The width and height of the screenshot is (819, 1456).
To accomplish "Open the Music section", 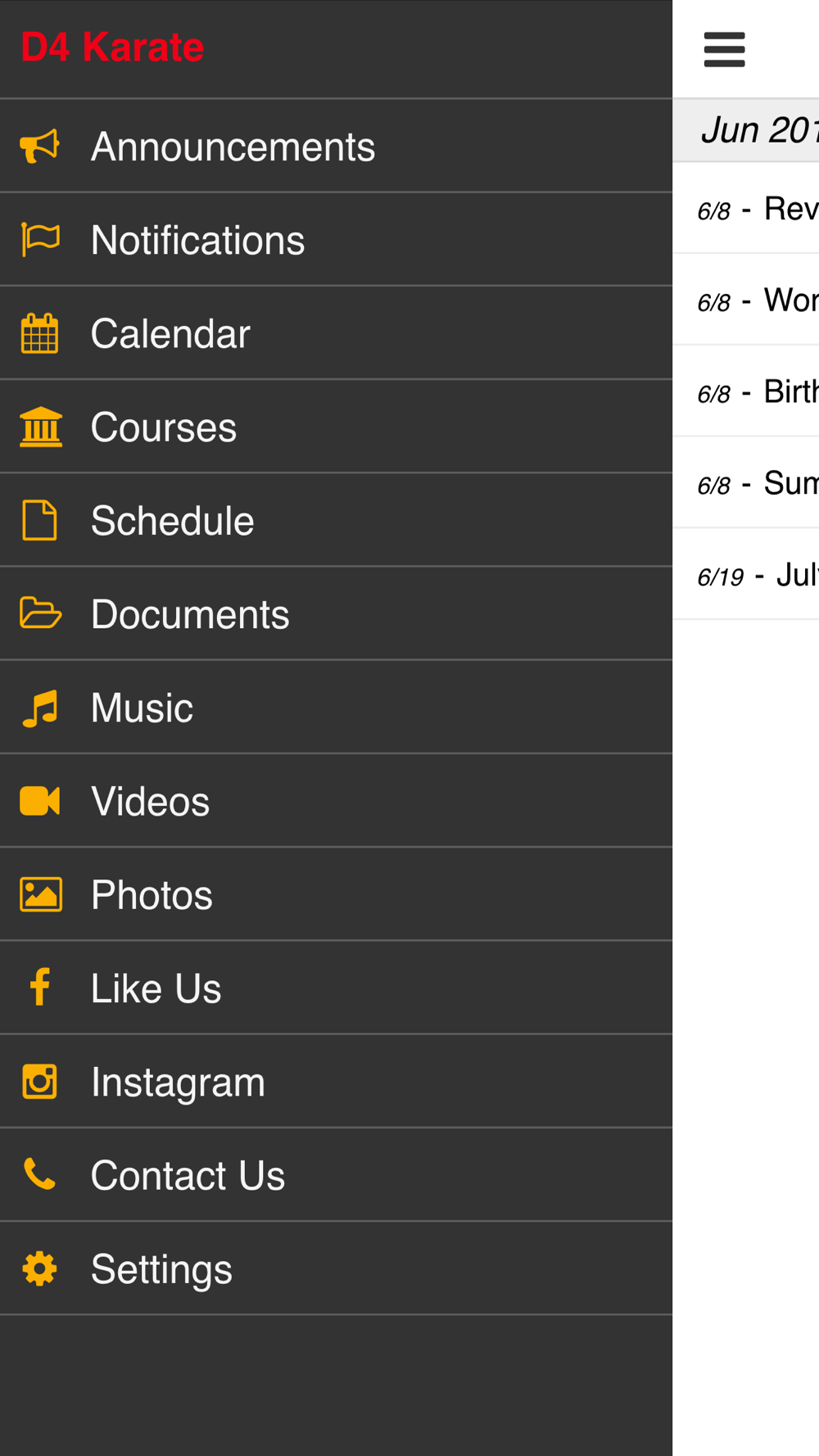I will point(336,707).
